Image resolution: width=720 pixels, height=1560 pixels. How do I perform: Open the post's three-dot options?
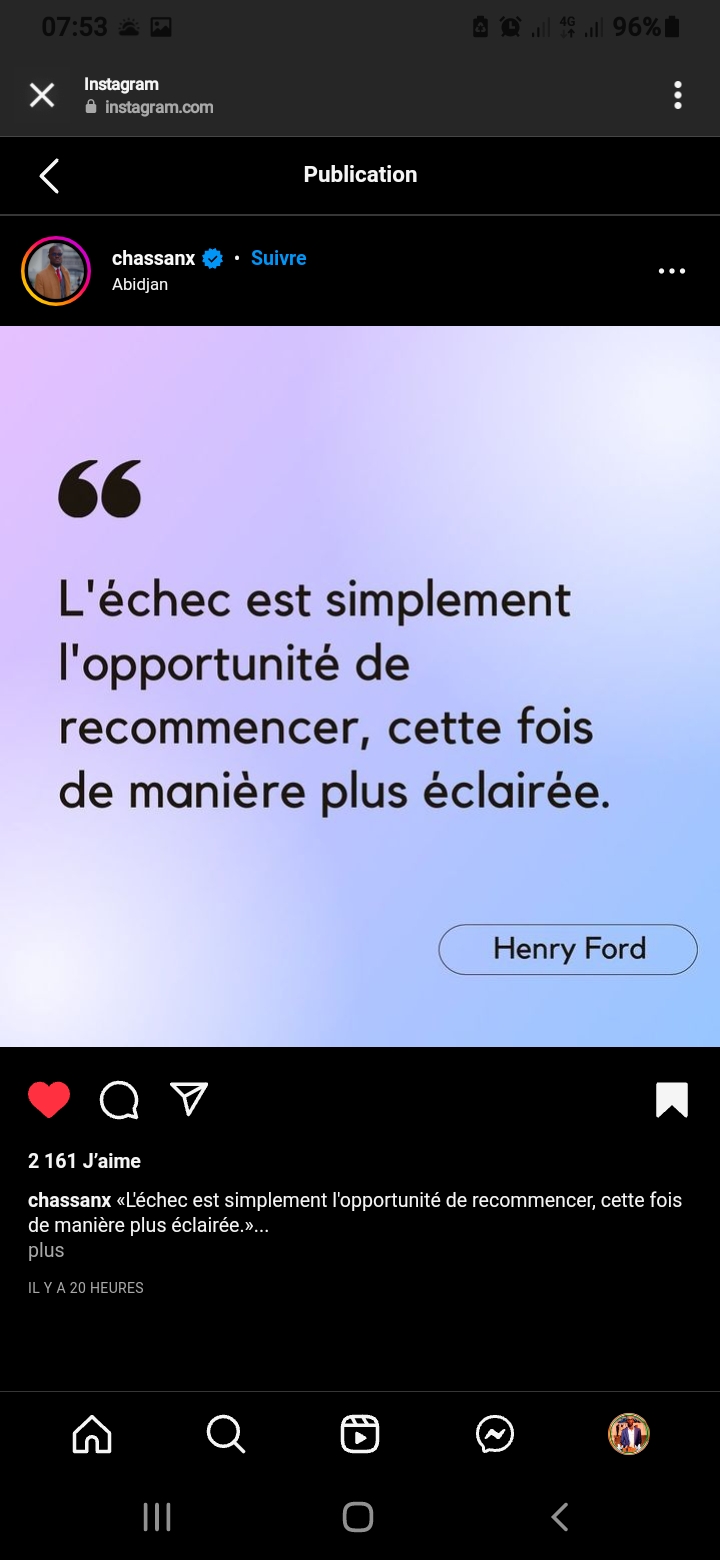click(672, 271)
